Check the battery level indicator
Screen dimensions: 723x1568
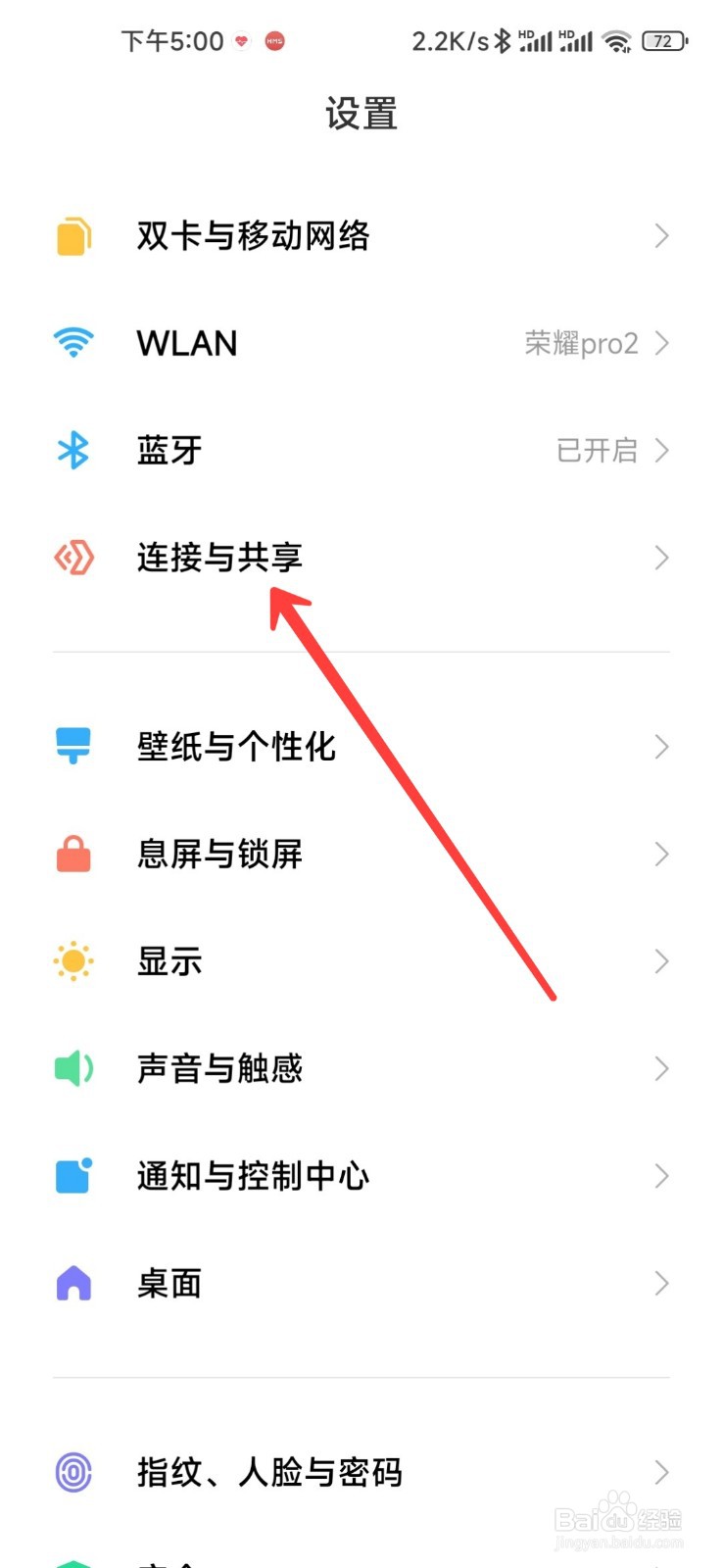[663, 41]
